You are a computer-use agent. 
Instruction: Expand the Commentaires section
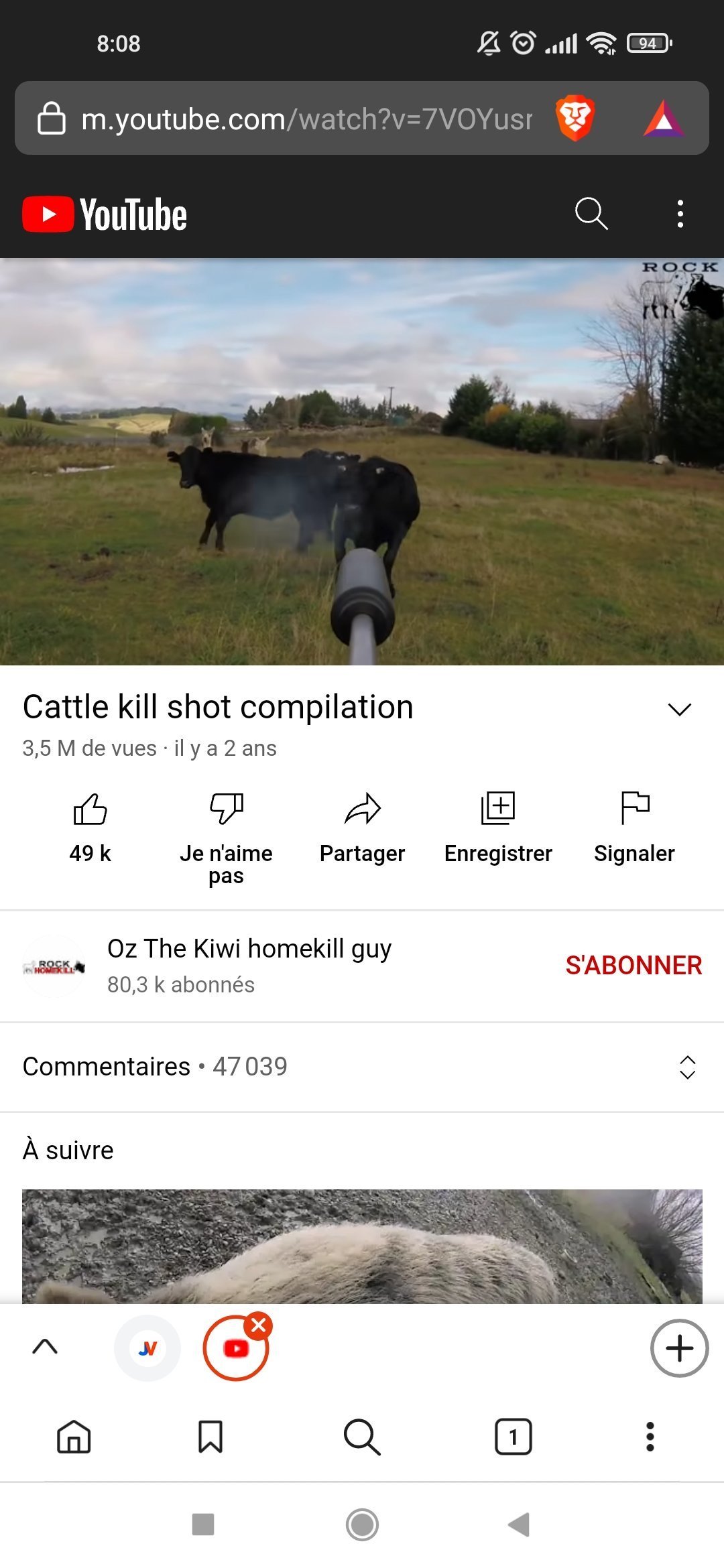[x=362, y=1067]
